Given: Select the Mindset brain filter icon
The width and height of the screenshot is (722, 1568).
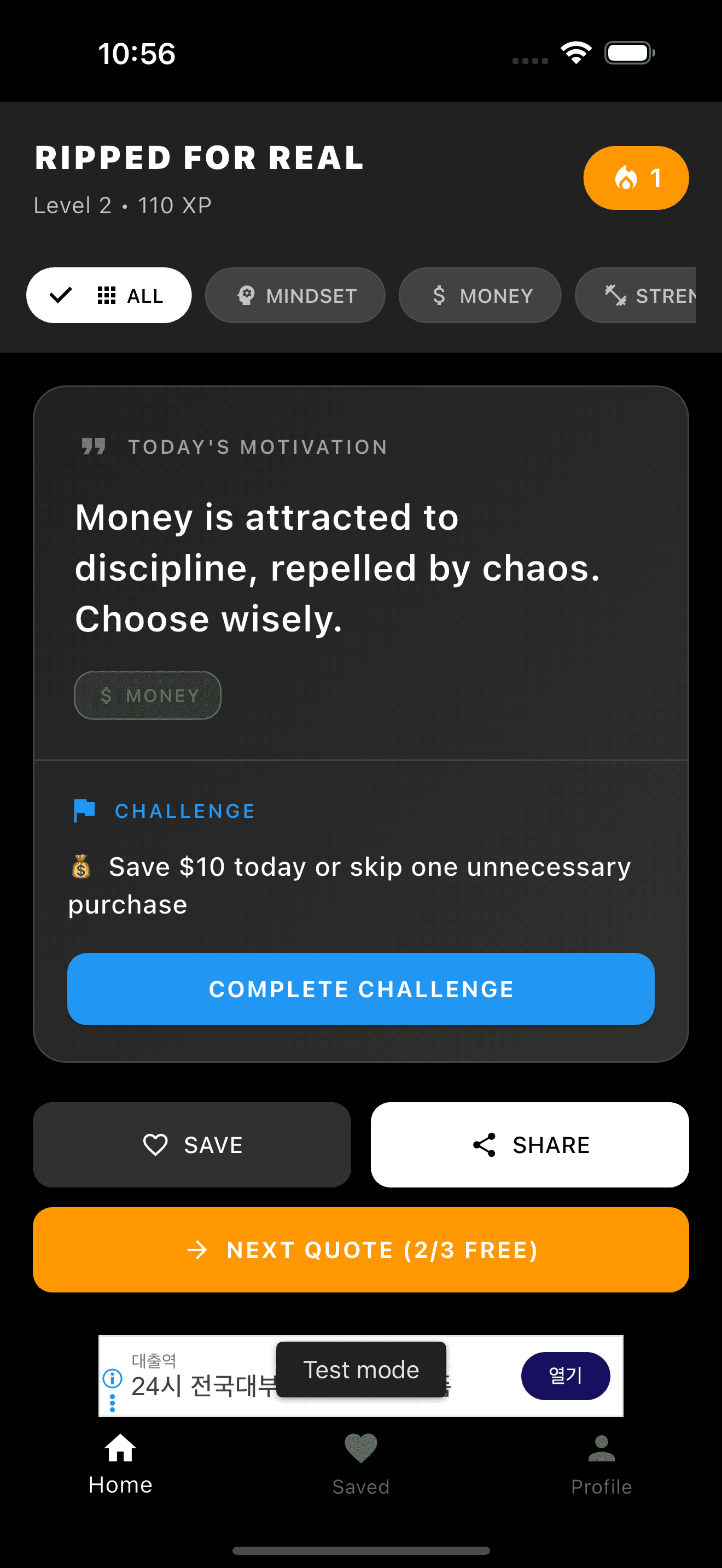Looking at the screenshot, I should (x=246, y=295).
